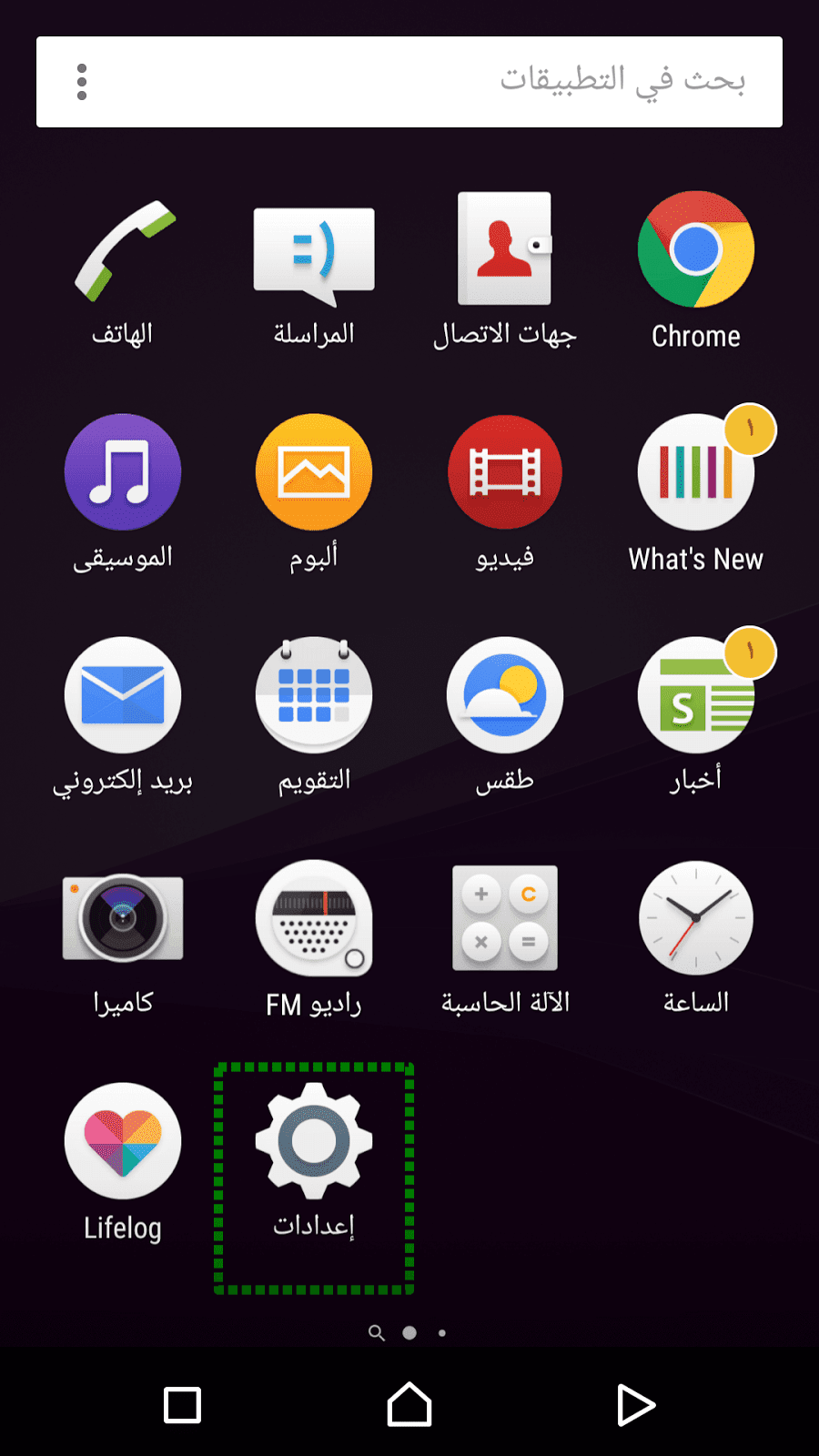Go to the home screen
The image size is (819, 1456).
[409, 1404]
